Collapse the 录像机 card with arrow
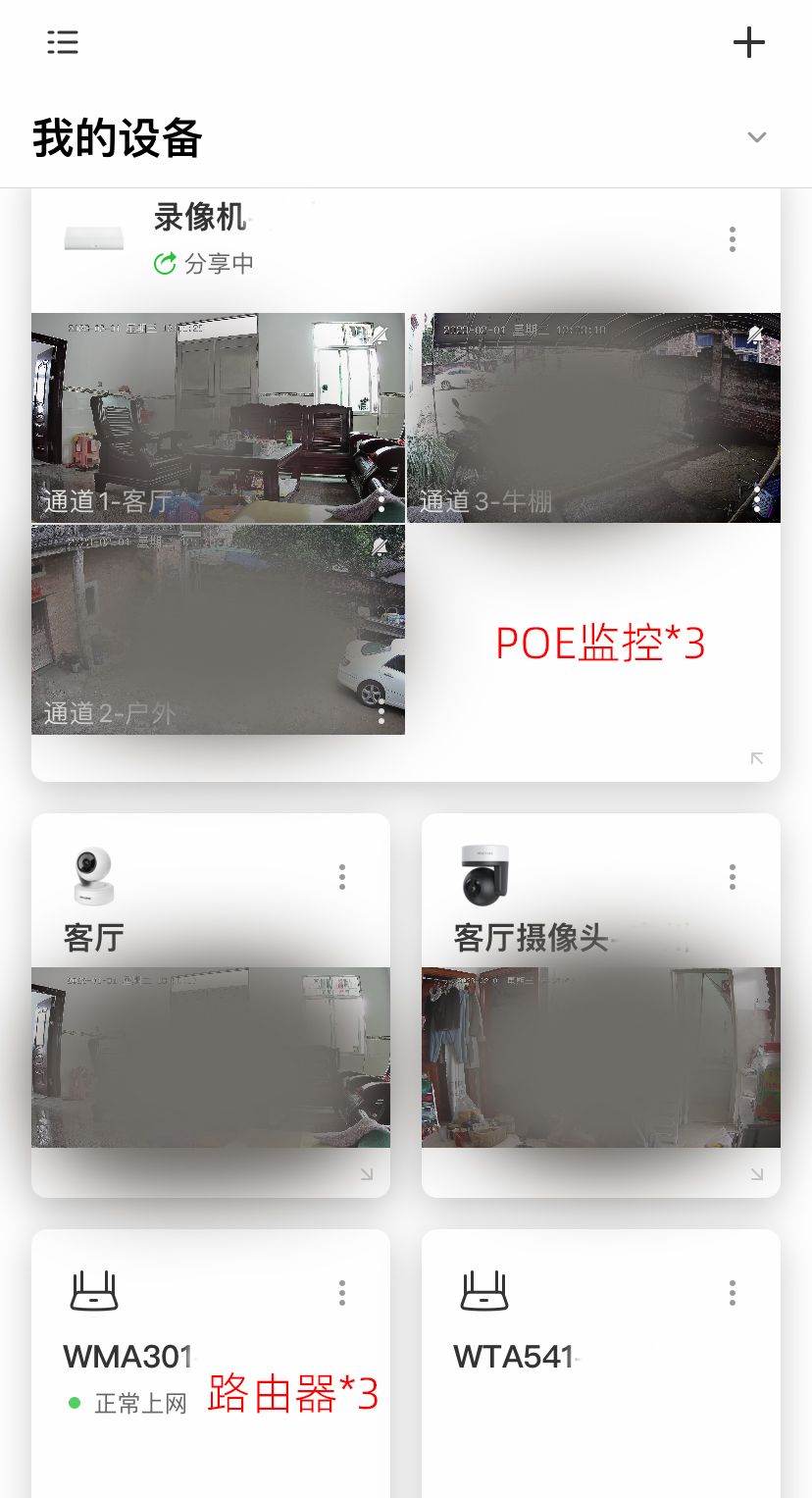The image size is (812, 1498). click(x=757, y=758)
